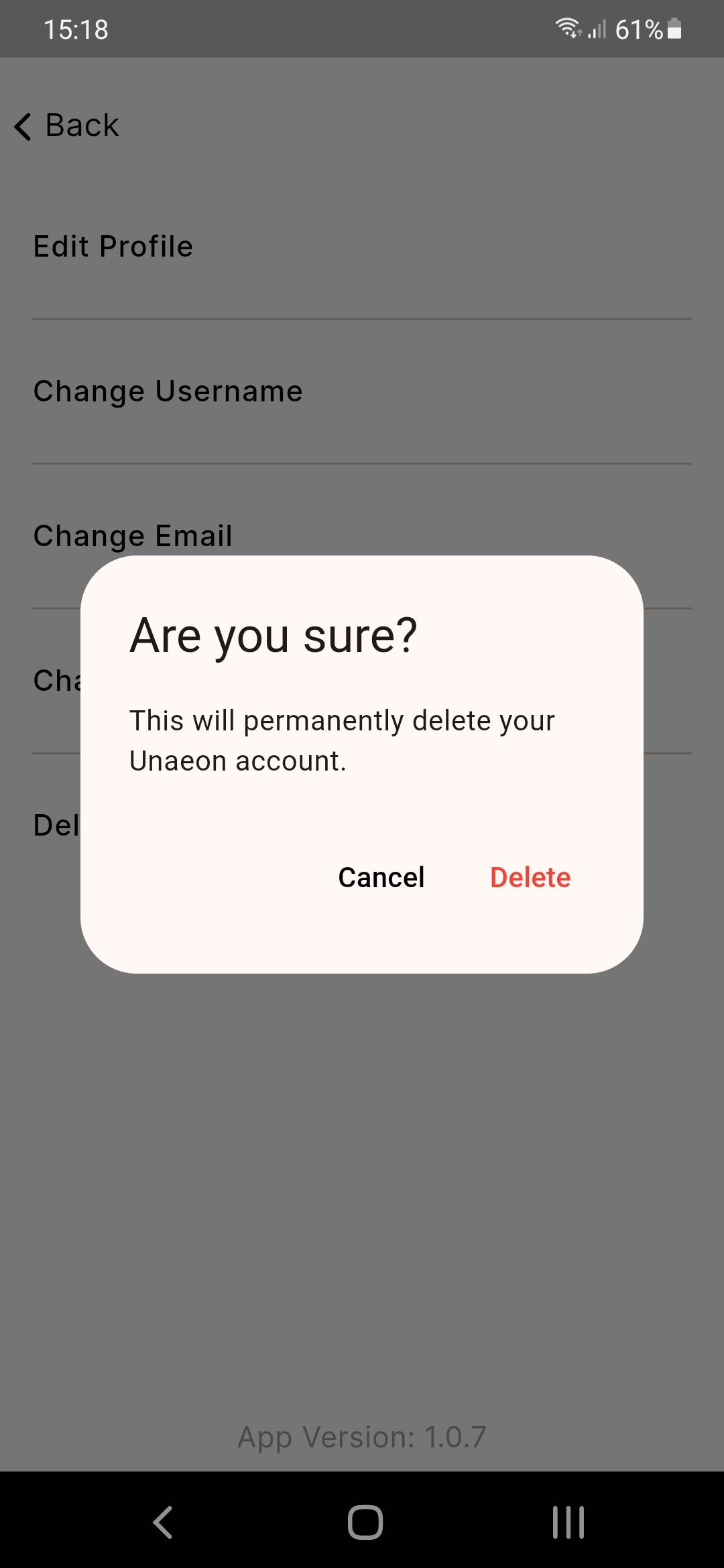Open recent apps with the recents icon

click(x=567, y=1521)
